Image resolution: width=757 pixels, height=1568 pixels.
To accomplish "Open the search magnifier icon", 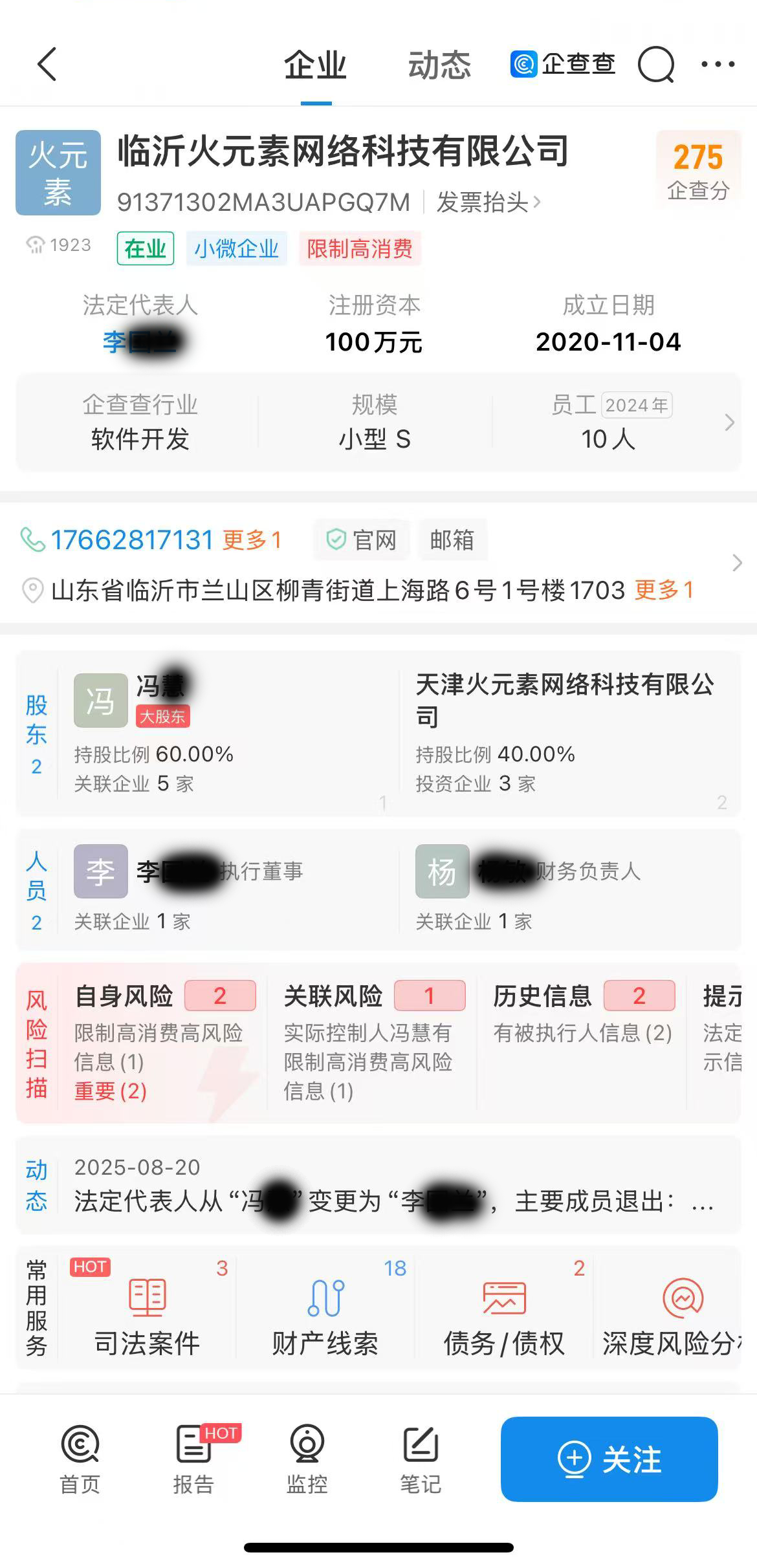I will [656, 64].
